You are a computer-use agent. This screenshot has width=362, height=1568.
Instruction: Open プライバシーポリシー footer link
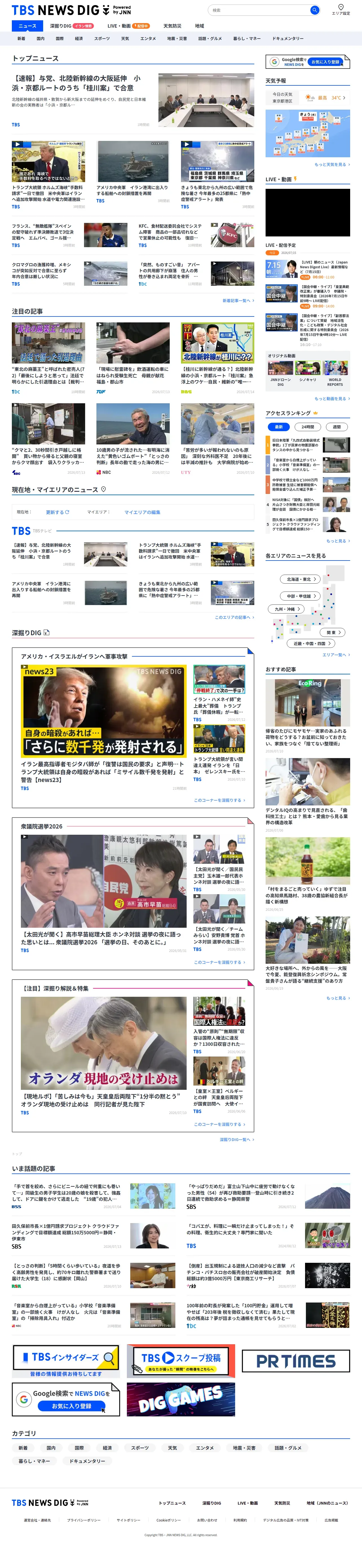83,1520
